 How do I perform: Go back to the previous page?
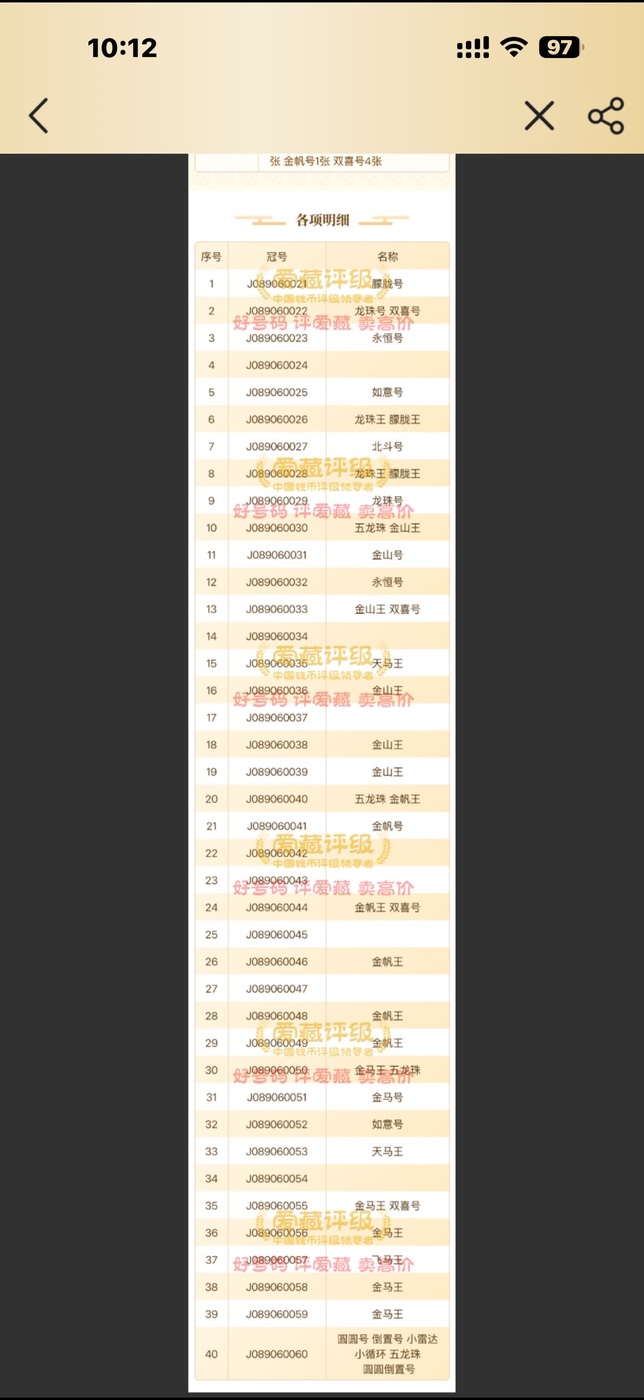38,116
